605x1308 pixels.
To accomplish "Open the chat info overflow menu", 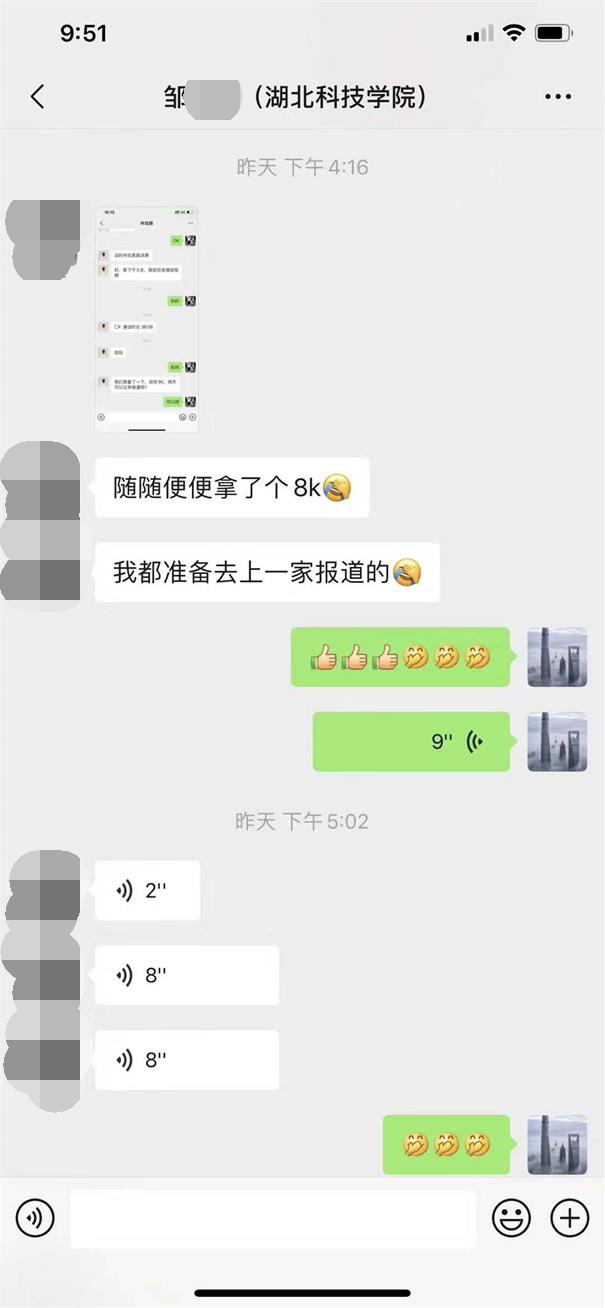I will [557, 97].
